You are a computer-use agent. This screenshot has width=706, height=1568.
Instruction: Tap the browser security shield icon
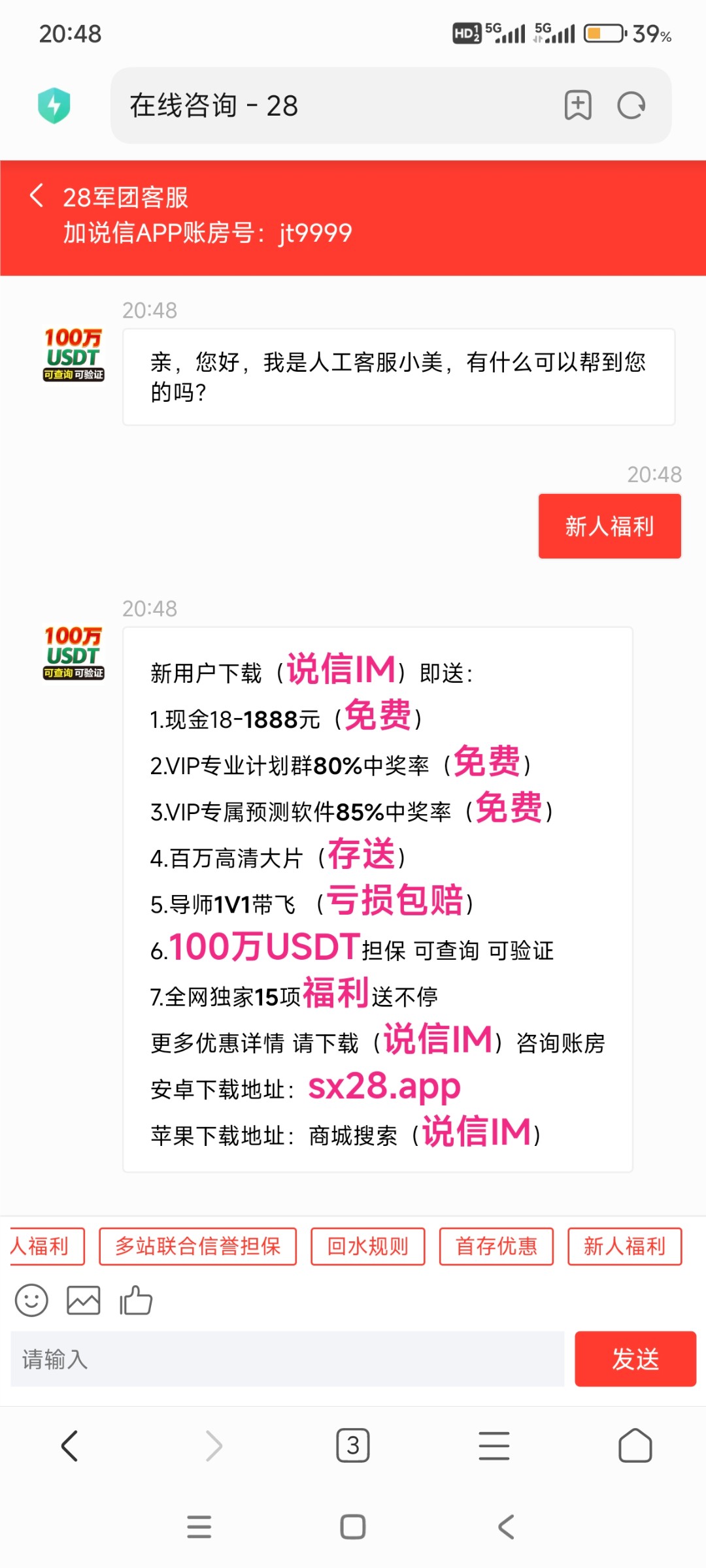[54, 105]
